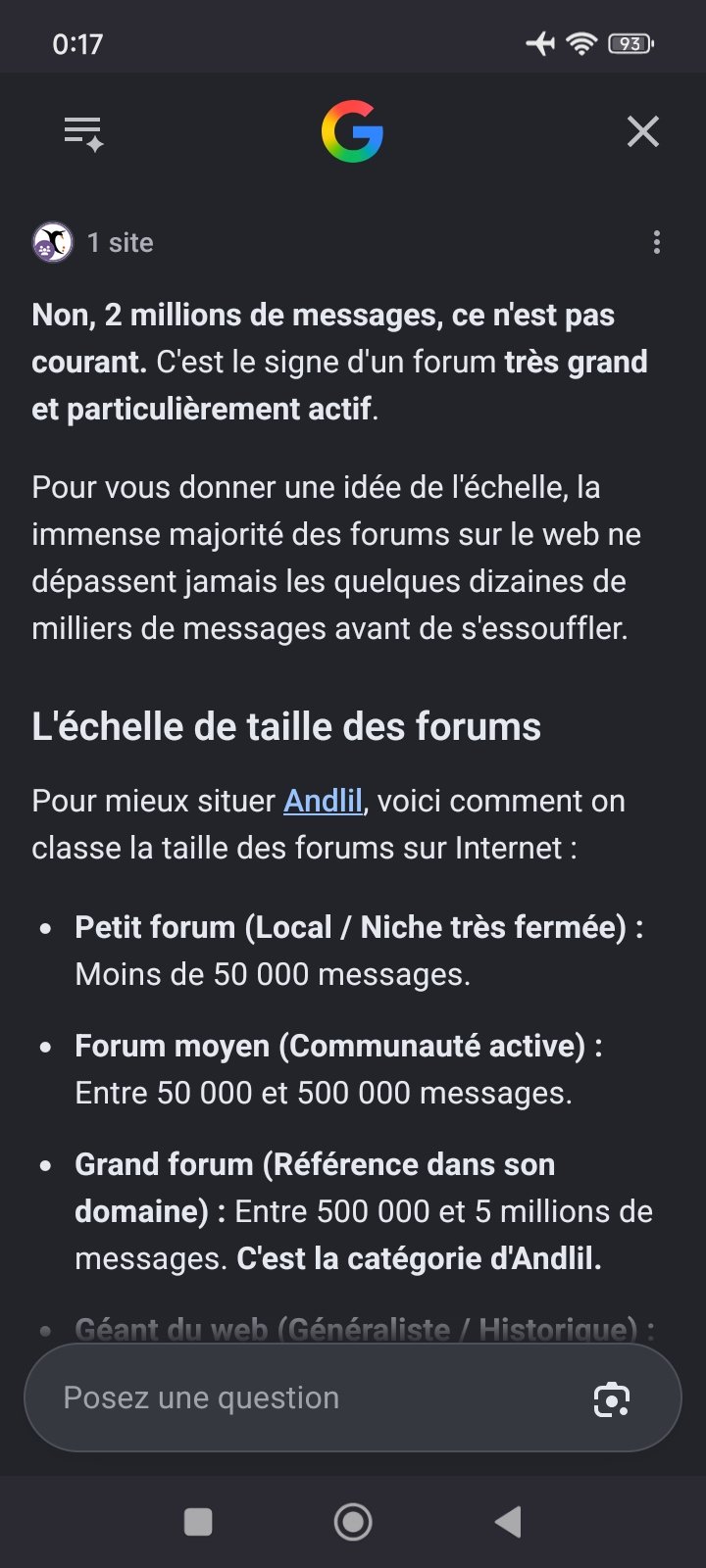Go back with the system back button
Viewport: 706px width, 1568px height.
tap(508, 1521)
